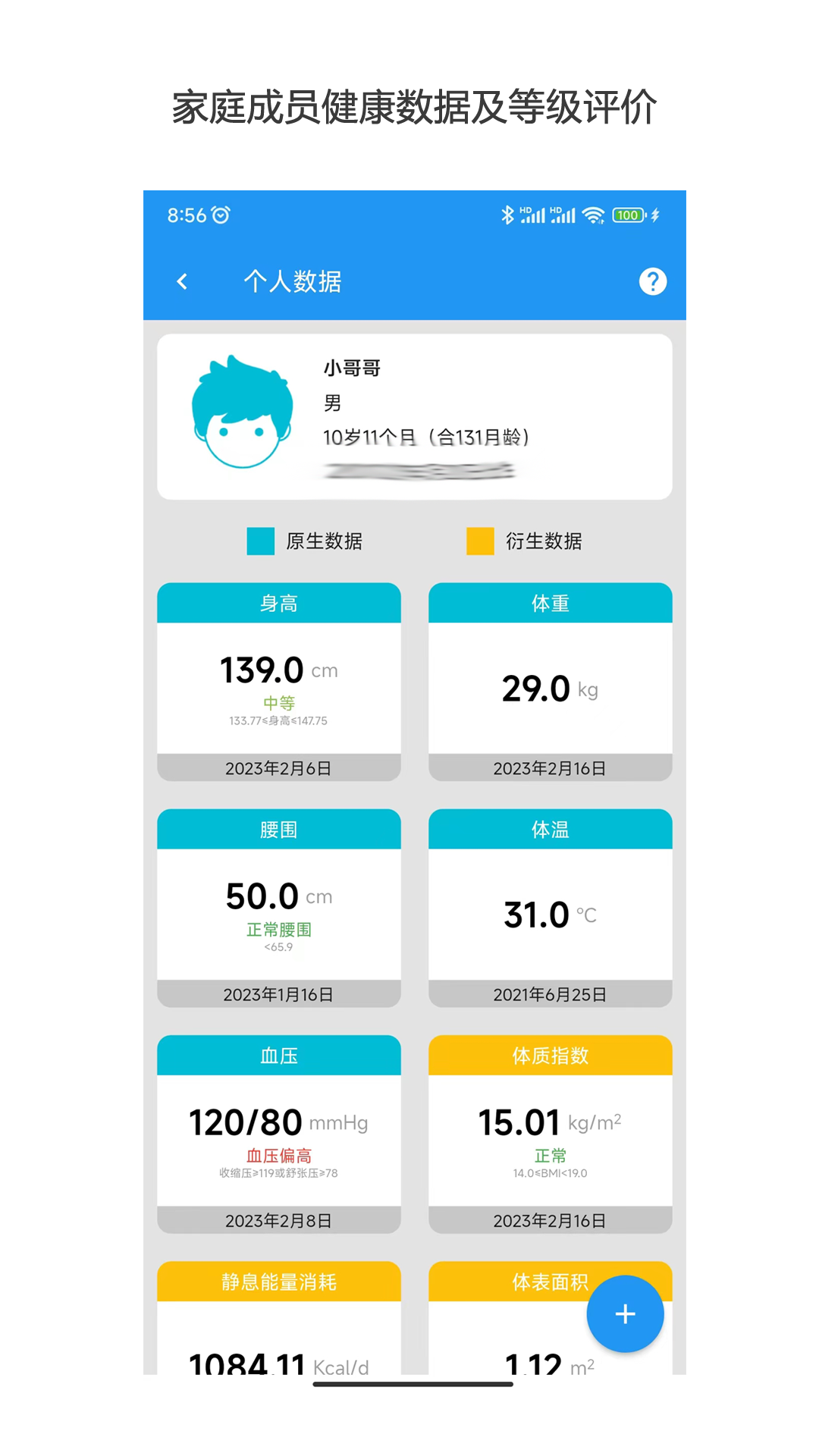The image size is (819, 1456).
Task: Open the 体重 card header
Action: pos(550,603)
